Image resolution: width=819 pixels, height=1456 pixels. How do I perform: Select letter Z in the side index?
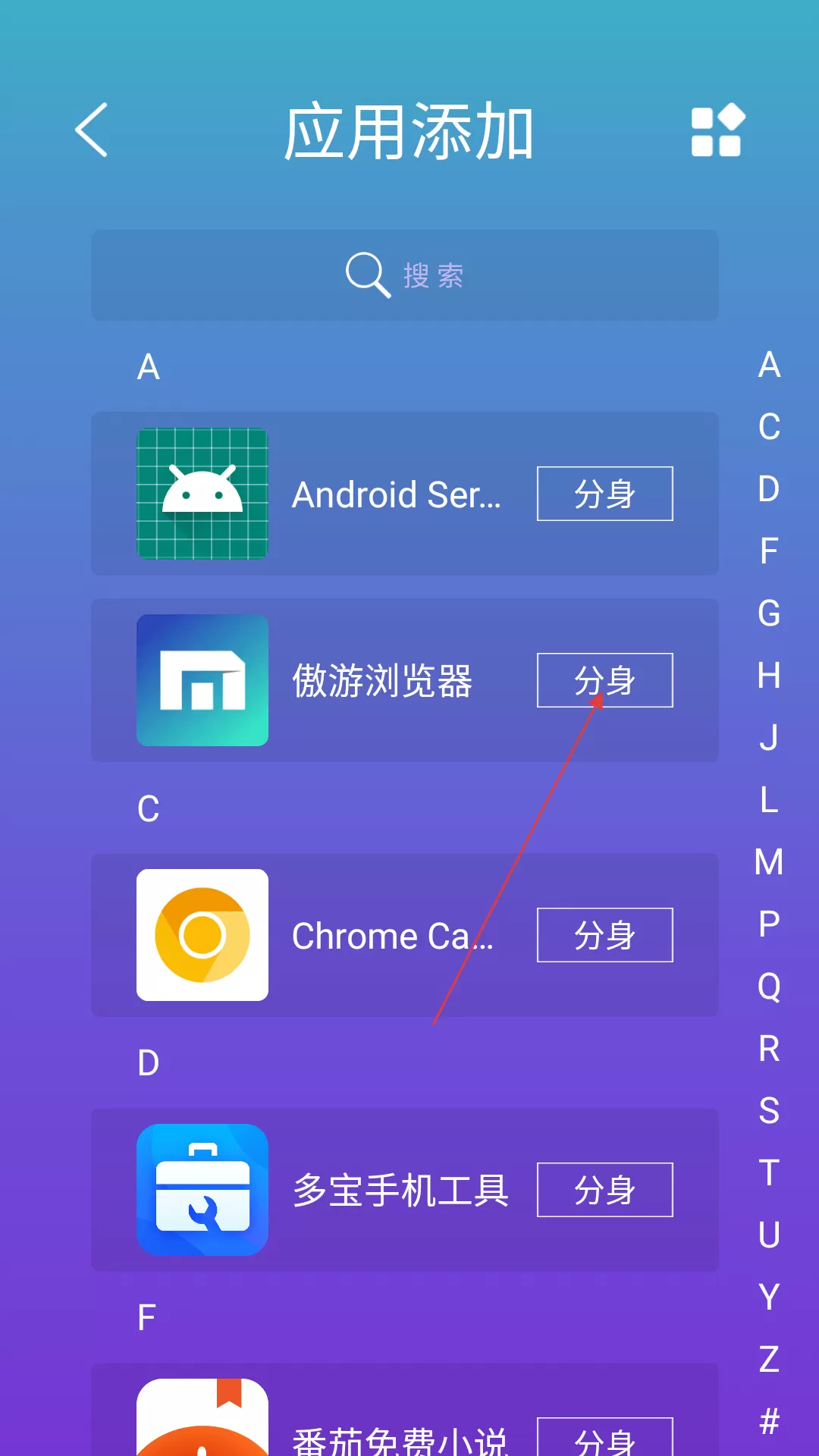click(x=769, y=1360)
